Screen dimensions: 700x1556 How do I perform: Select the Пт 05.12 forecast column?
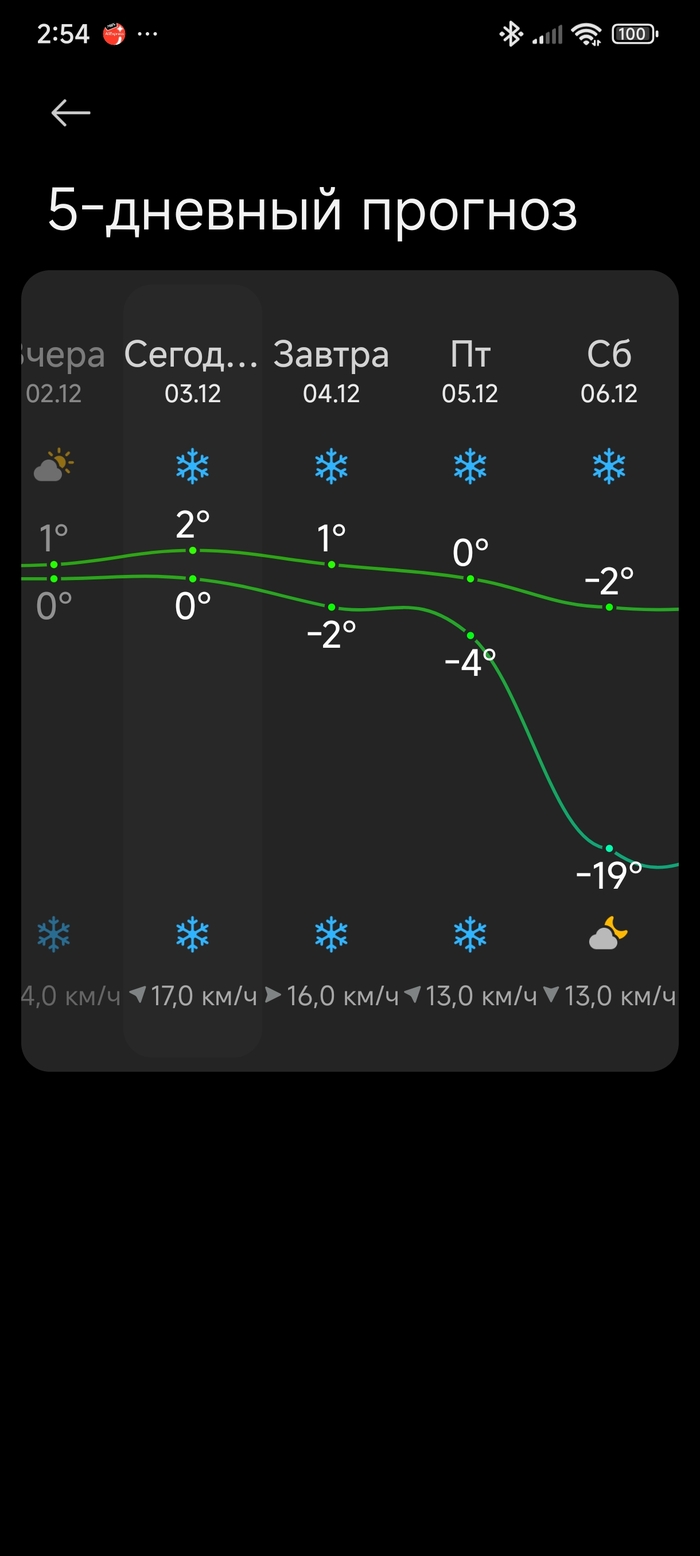coord(470,370)
